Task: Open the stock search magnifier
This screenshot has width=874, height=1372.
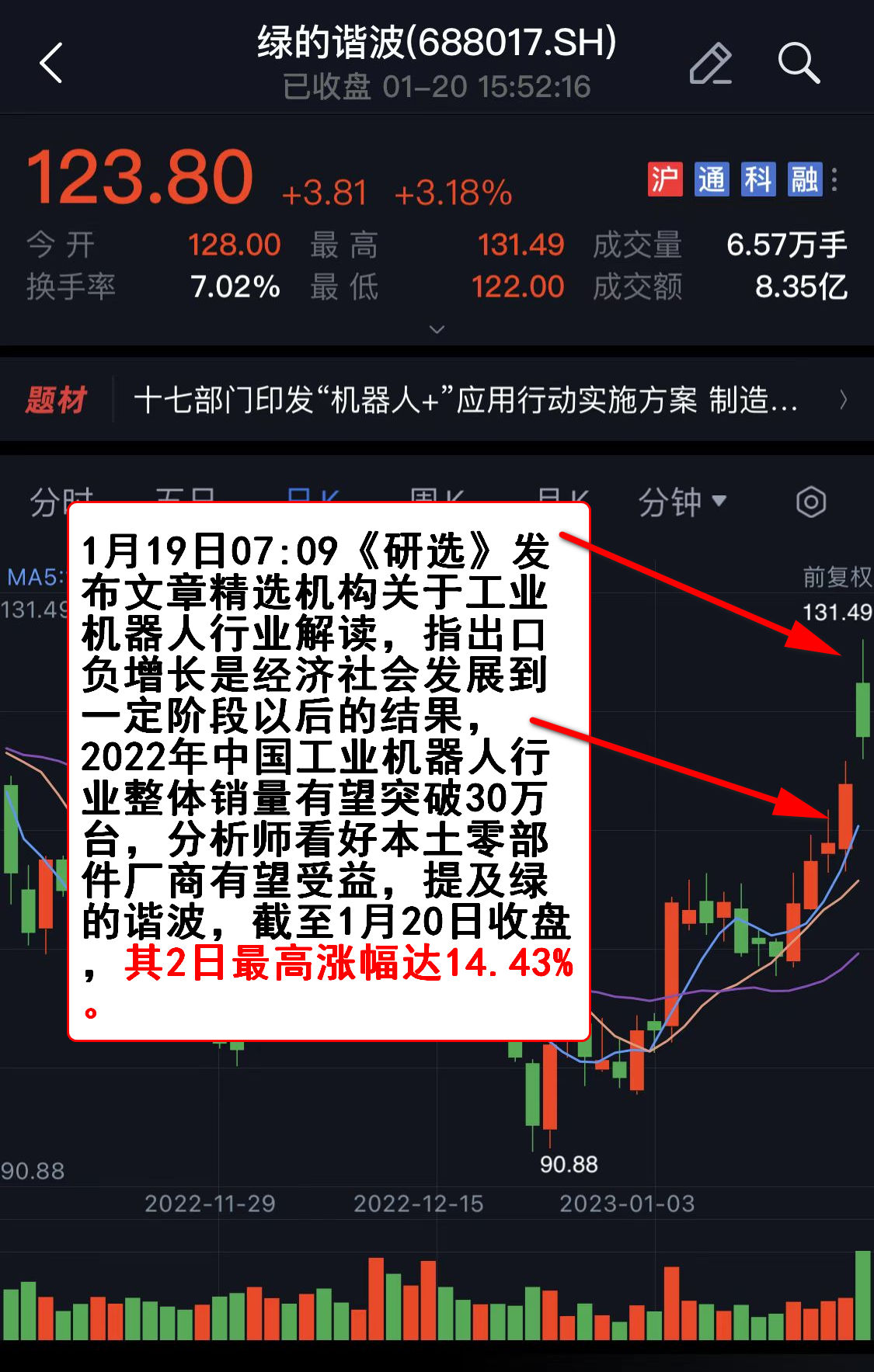Action: pos(799,63)
